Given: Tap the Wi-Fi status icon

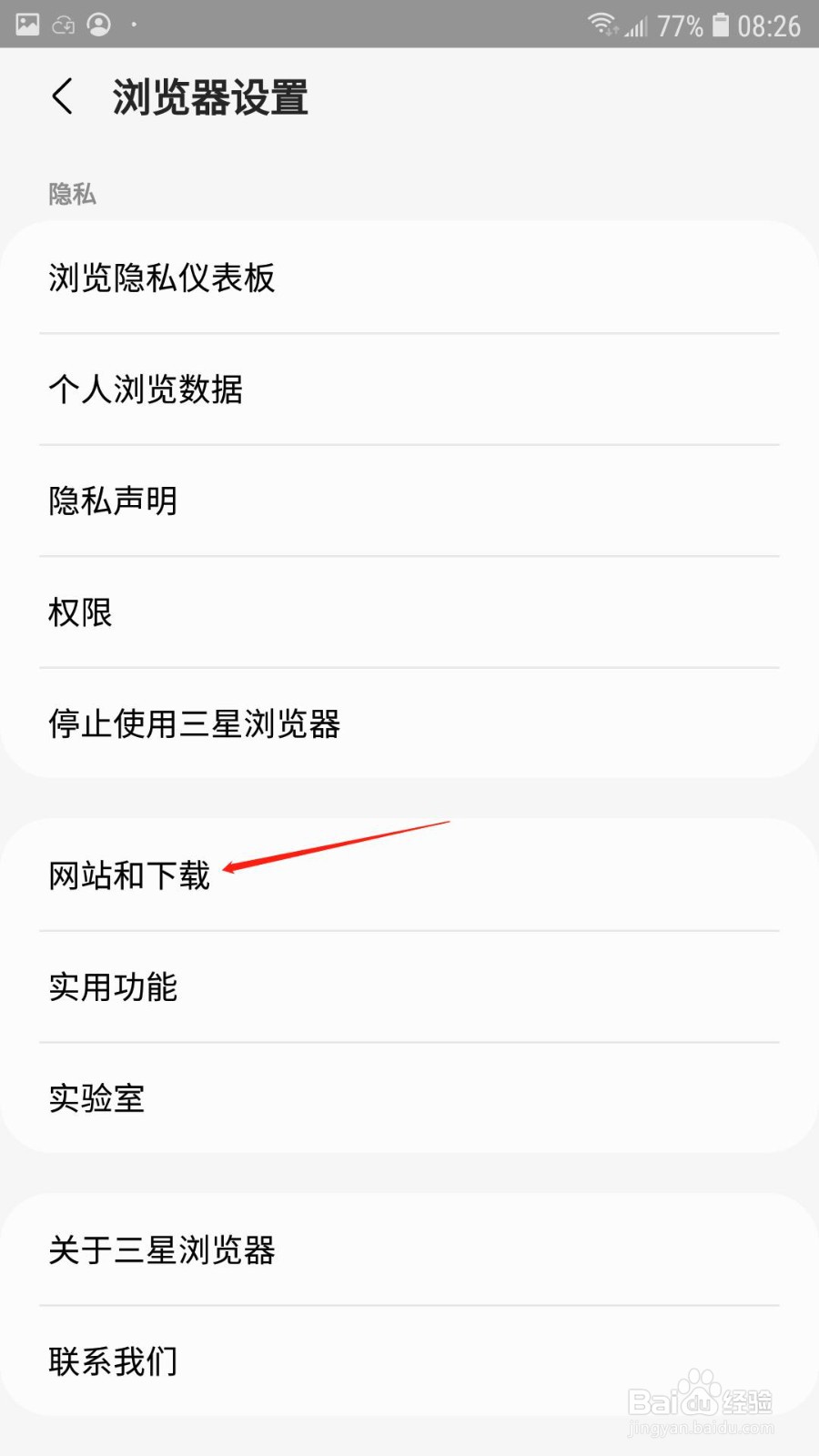Looking at the screenshot, I should (601, 24).
